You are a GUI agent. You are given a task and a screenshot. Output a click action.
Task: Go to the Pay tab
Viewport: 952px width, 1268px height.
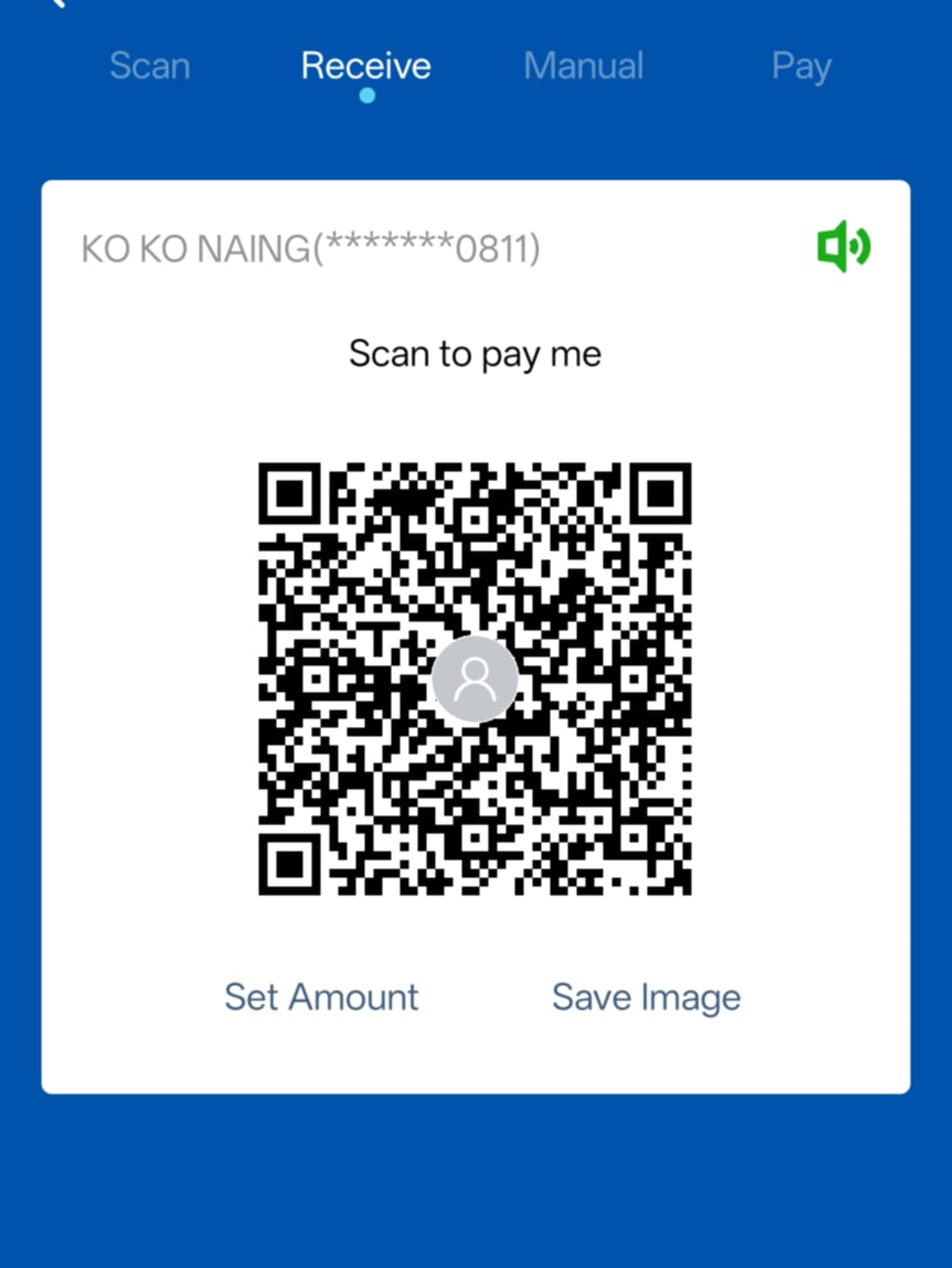(x=800, y=66)
